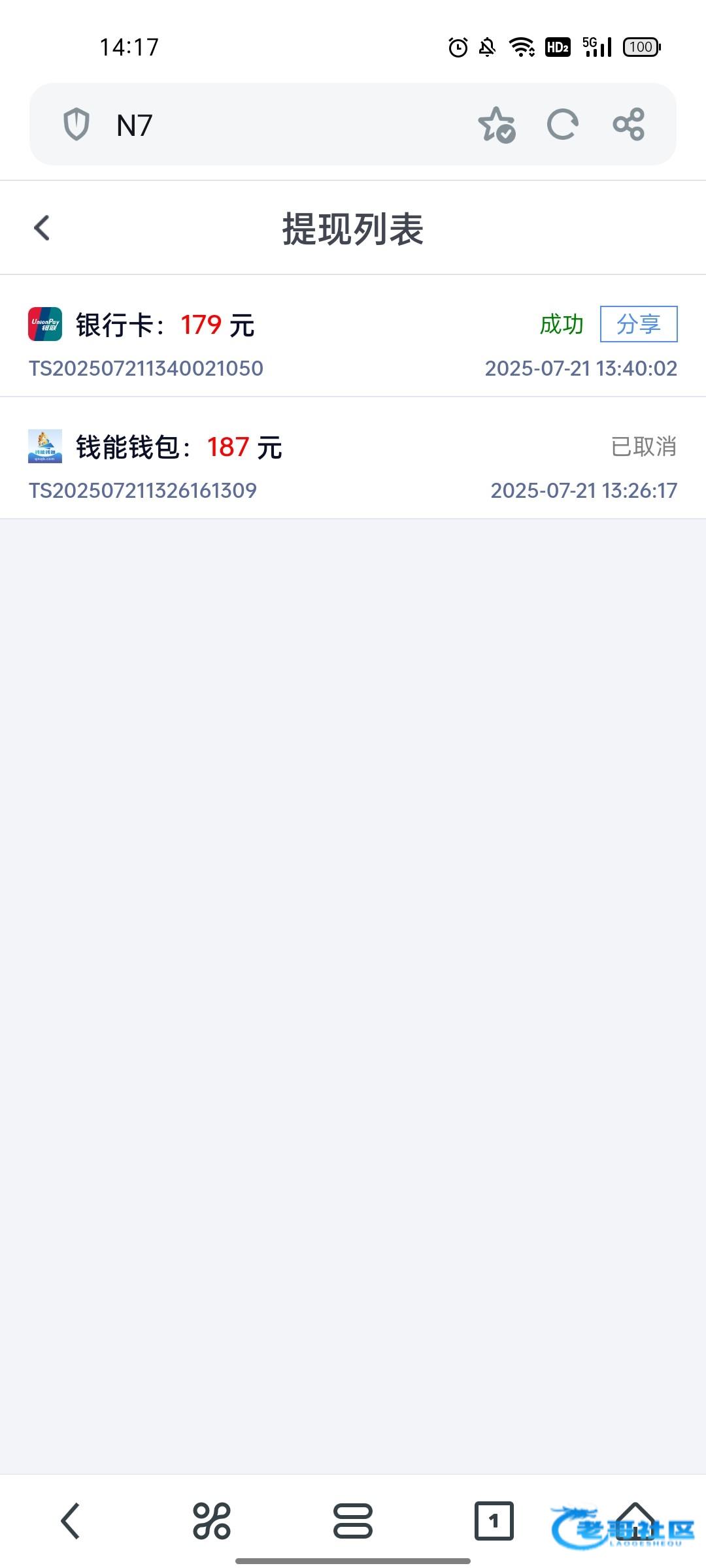The height and width of the screenshot is (1568, 706).
Task: Tap the 分享 button on the 银行卡 withdrawal
Action: point(638,324)
